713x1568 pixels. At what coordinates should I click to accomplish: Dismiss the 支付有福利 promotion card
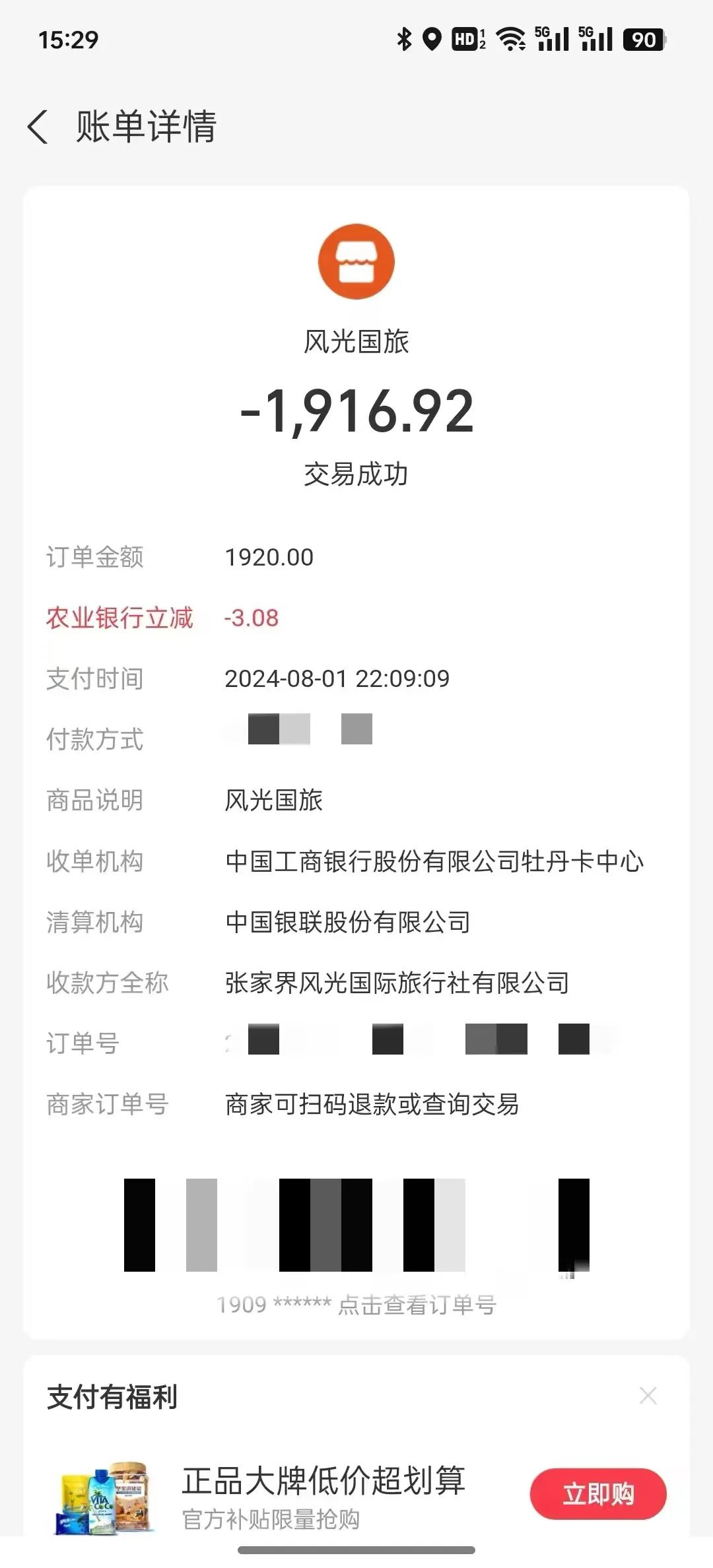click(x=648, y=1395)
